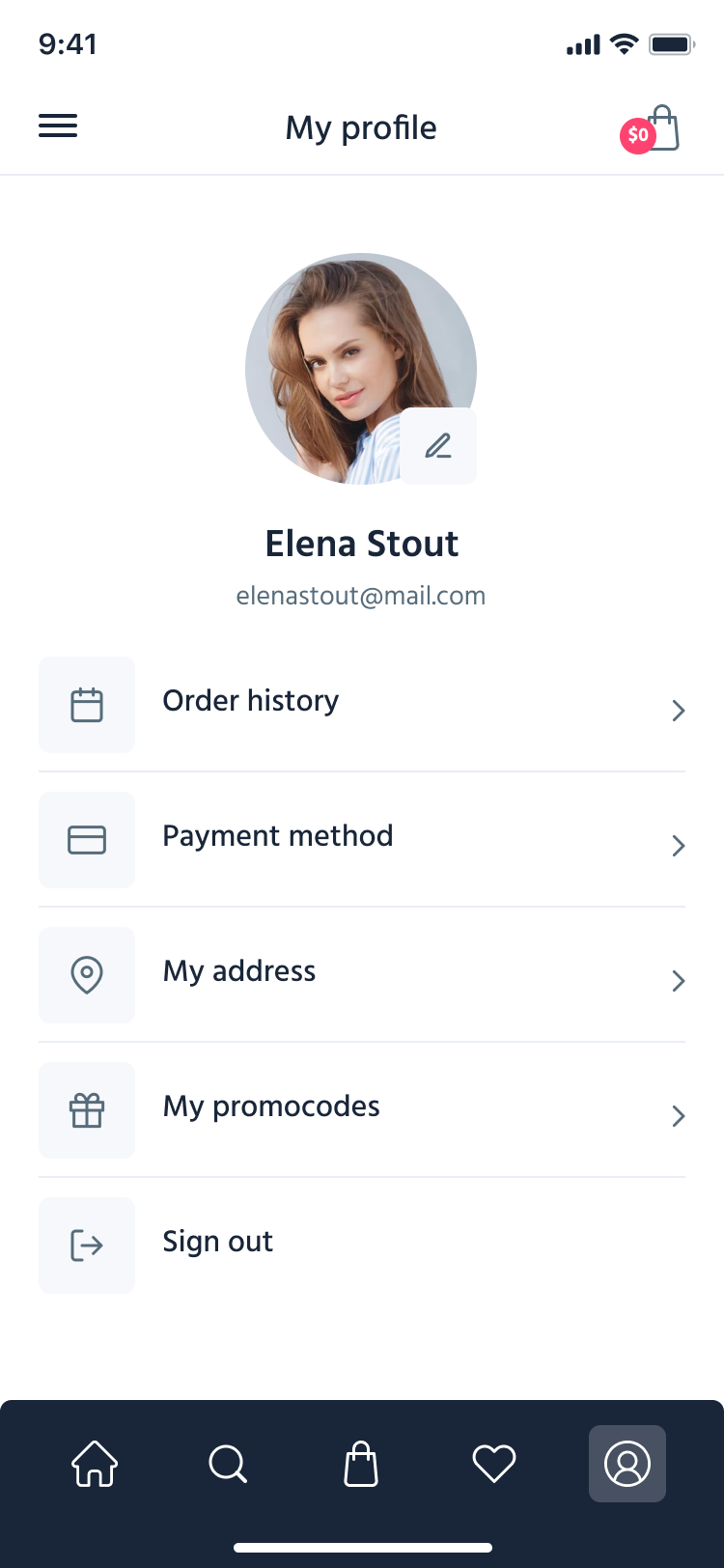This screenshot has height=1568, width=724.
Task: Open the shopping bag showing $0
Action: (654, 129)
